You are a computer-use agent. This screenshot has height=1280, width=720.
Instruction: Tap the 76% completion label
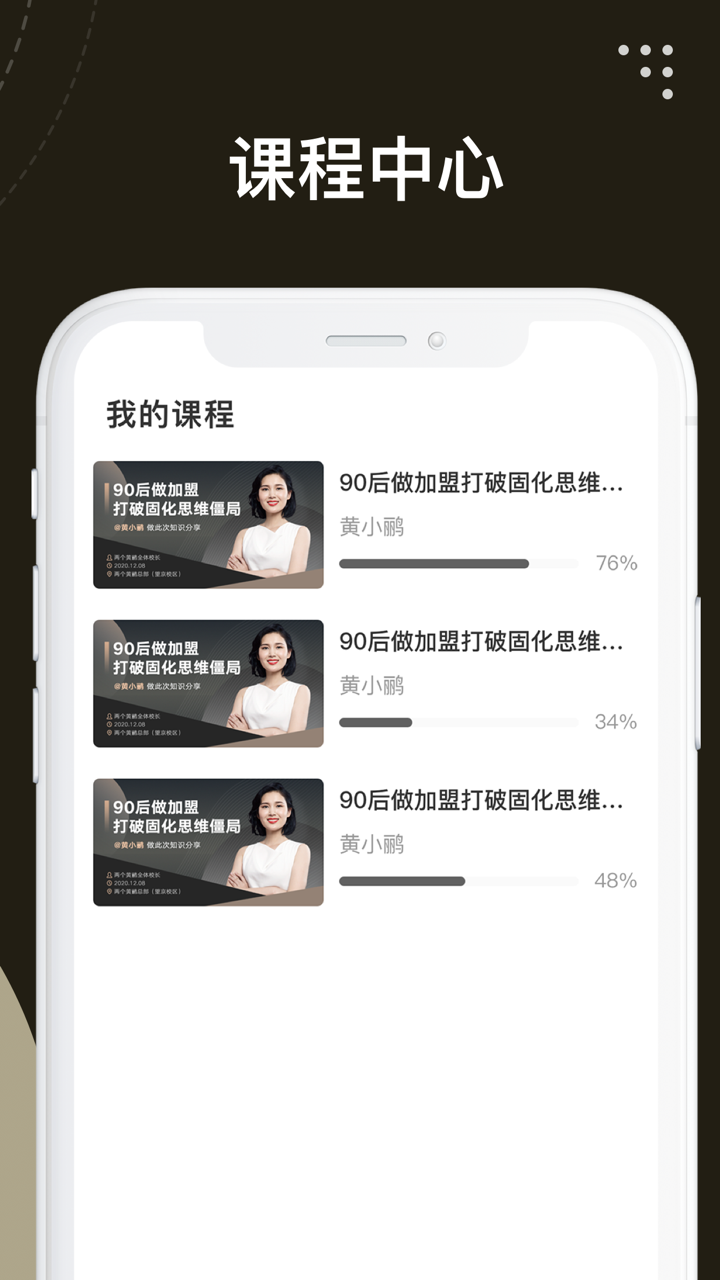pos(619,563)
